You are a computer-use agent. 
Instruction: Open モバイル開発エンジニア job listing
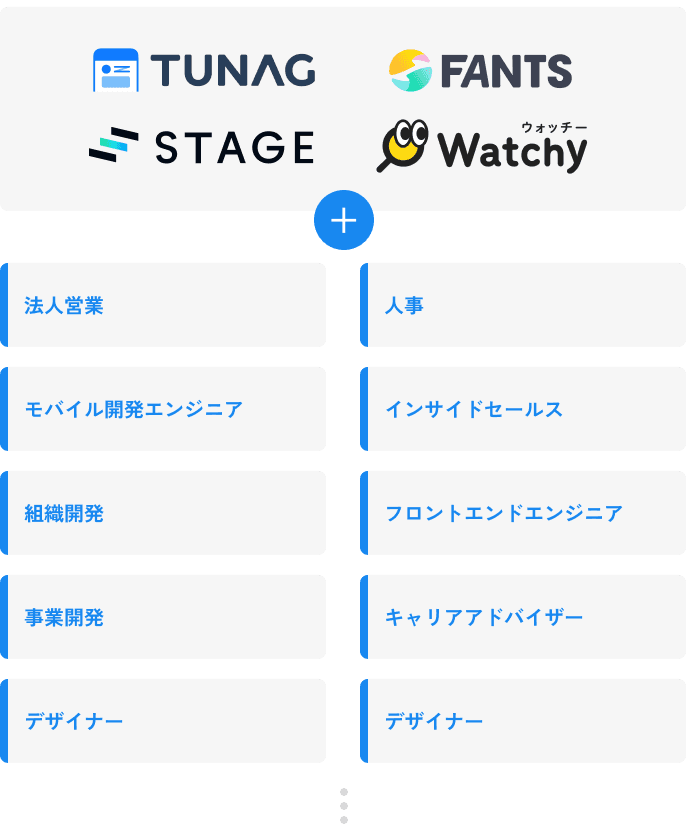165,409
